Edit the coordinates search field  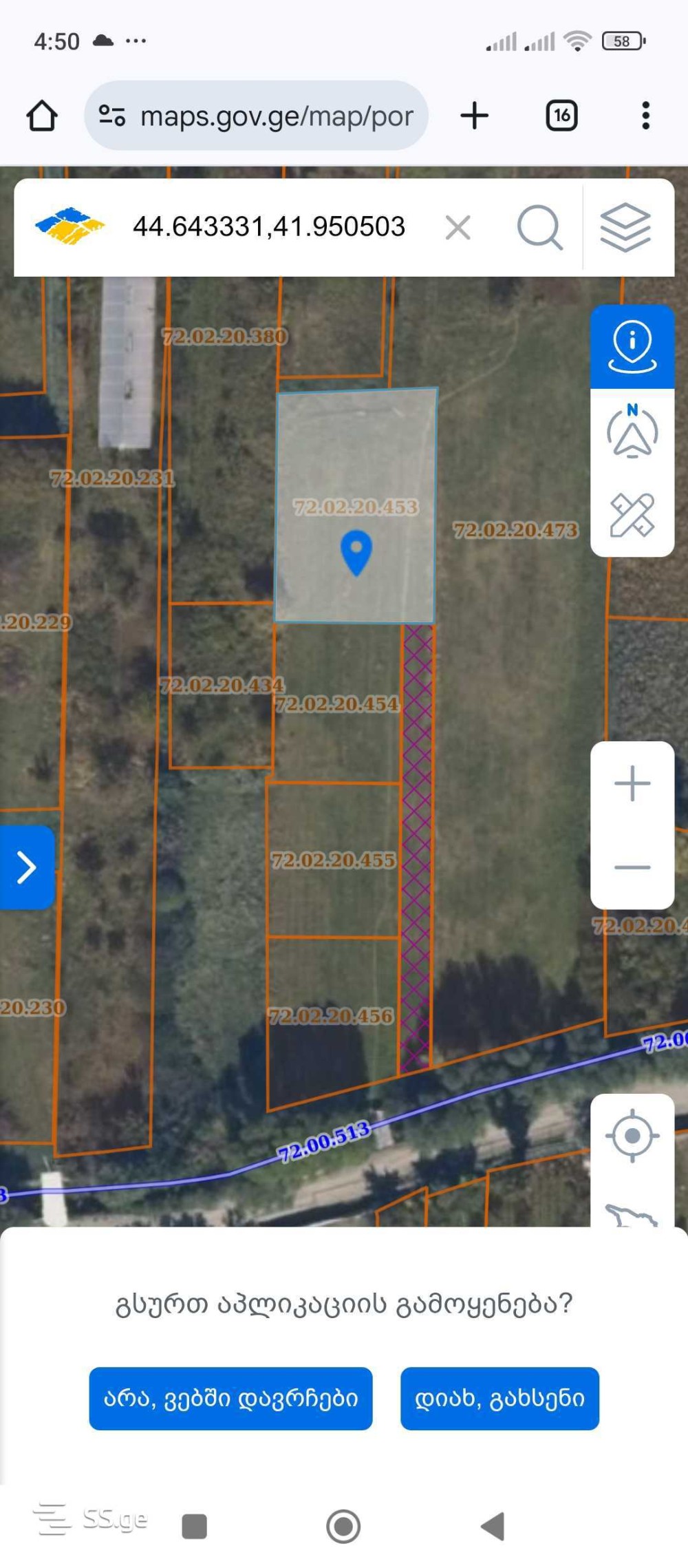(x=268, y=227)
